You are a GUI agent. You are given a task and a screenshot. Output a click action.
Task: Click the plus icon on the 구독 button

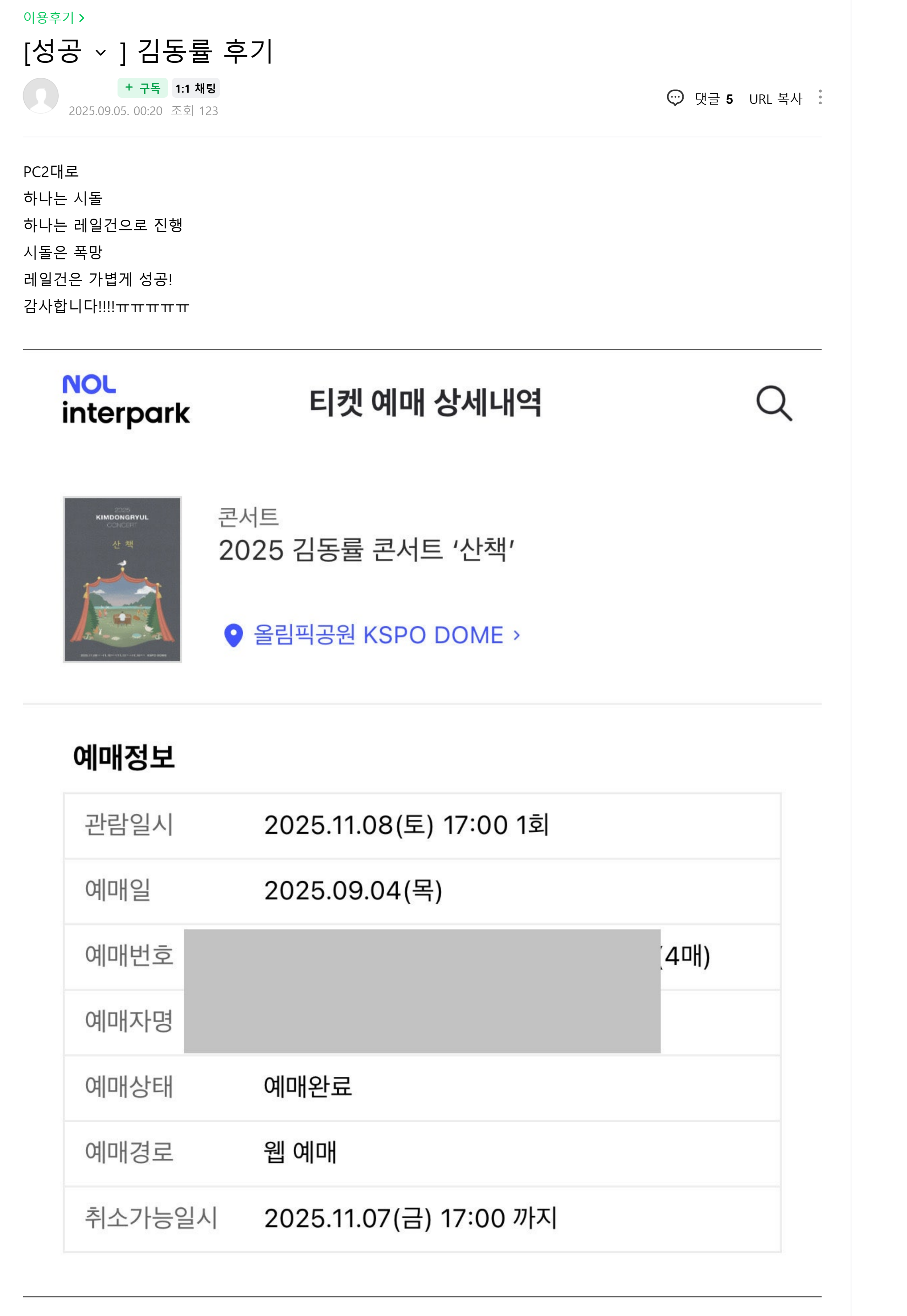pyautogui.click(x=130, y=89)
